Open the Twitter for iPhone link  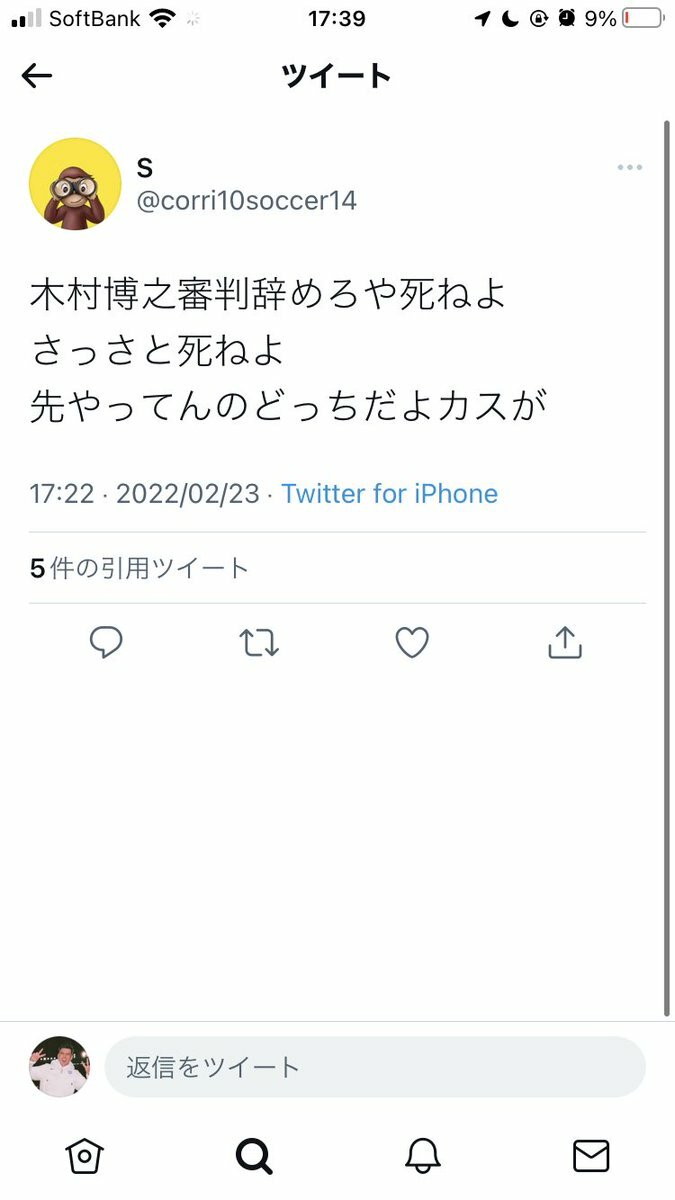click(389, 493)
